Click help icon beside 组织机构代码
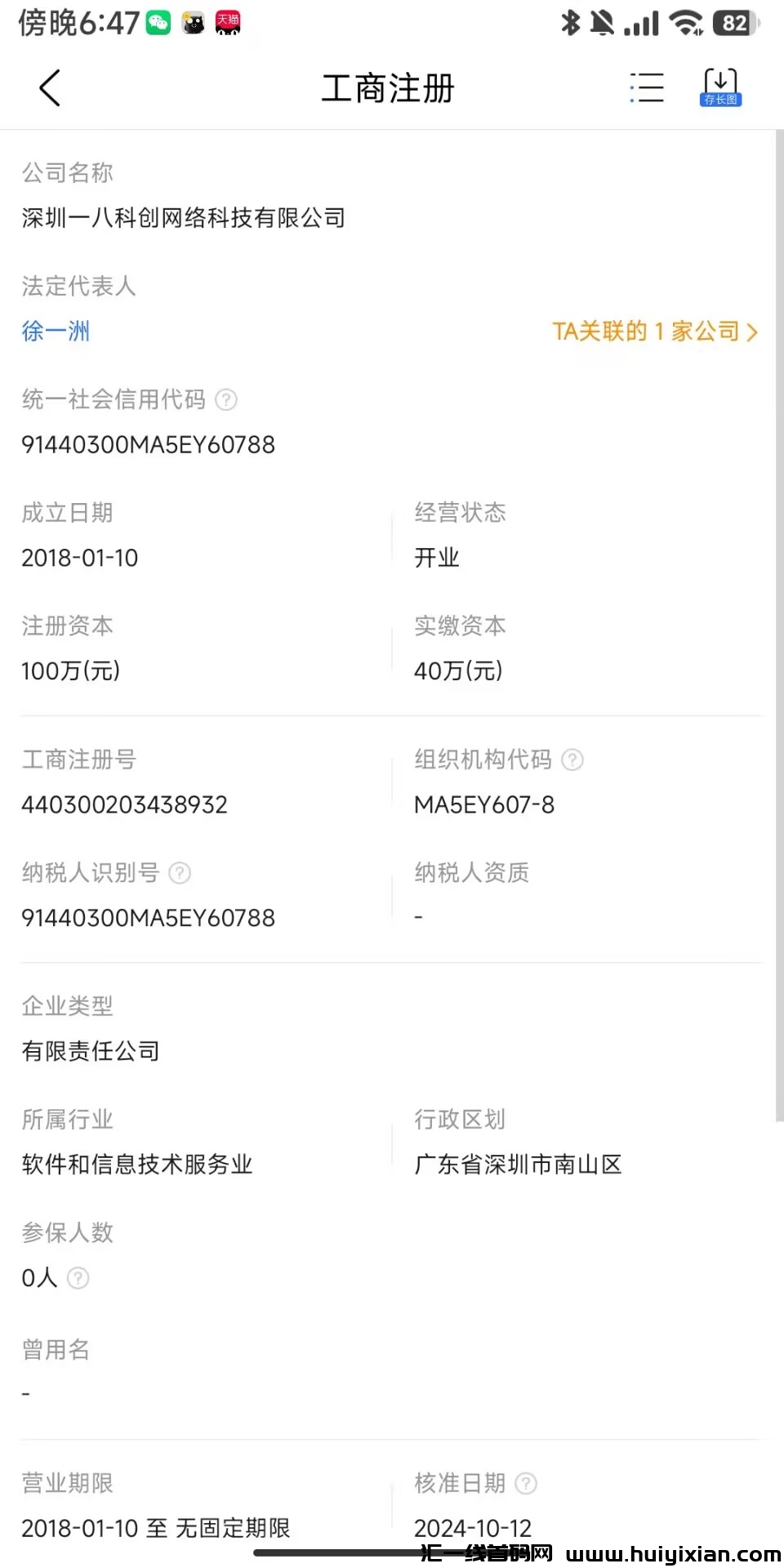The height and width of the screenshot is (1568, 784). tap(572, 760)
